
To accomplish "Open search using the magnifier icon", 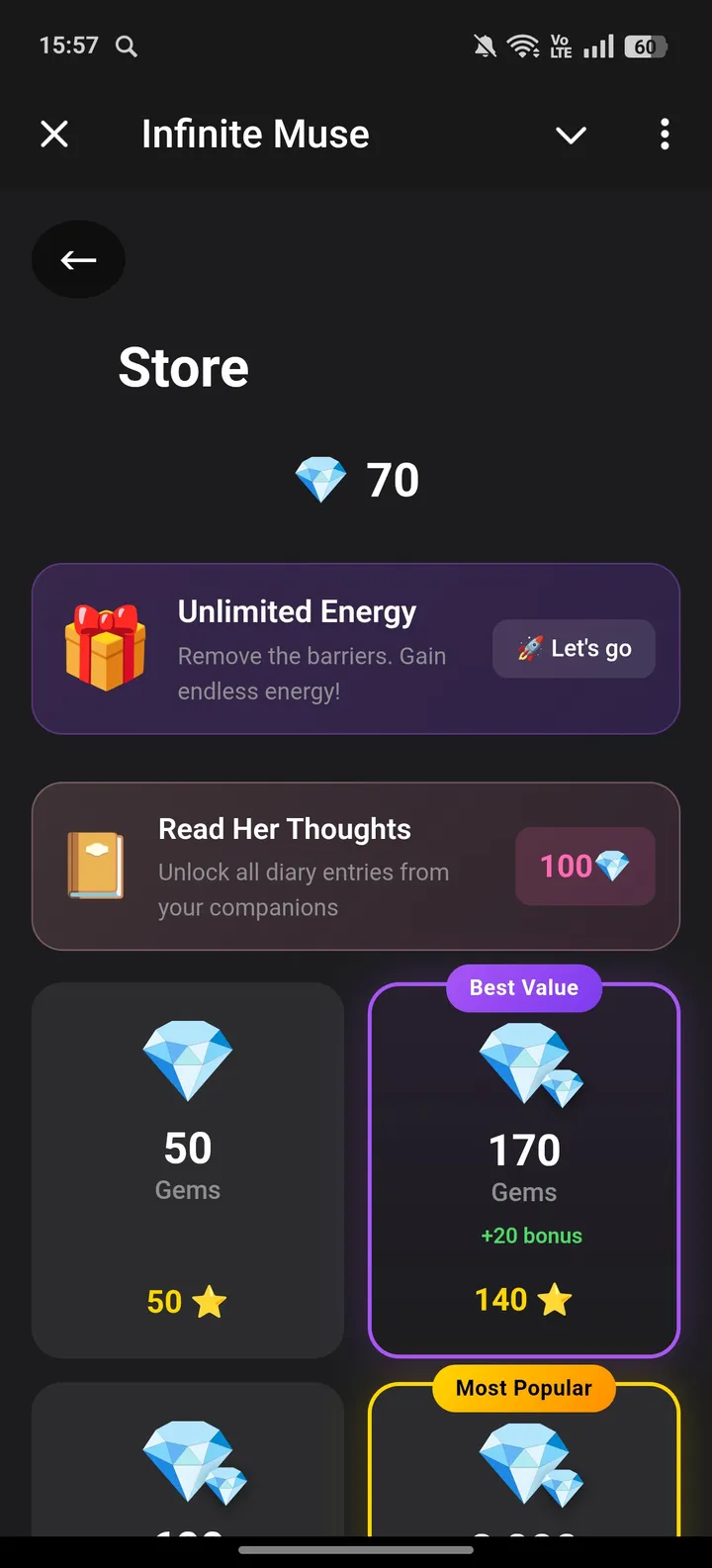I will tap(125, 46).
